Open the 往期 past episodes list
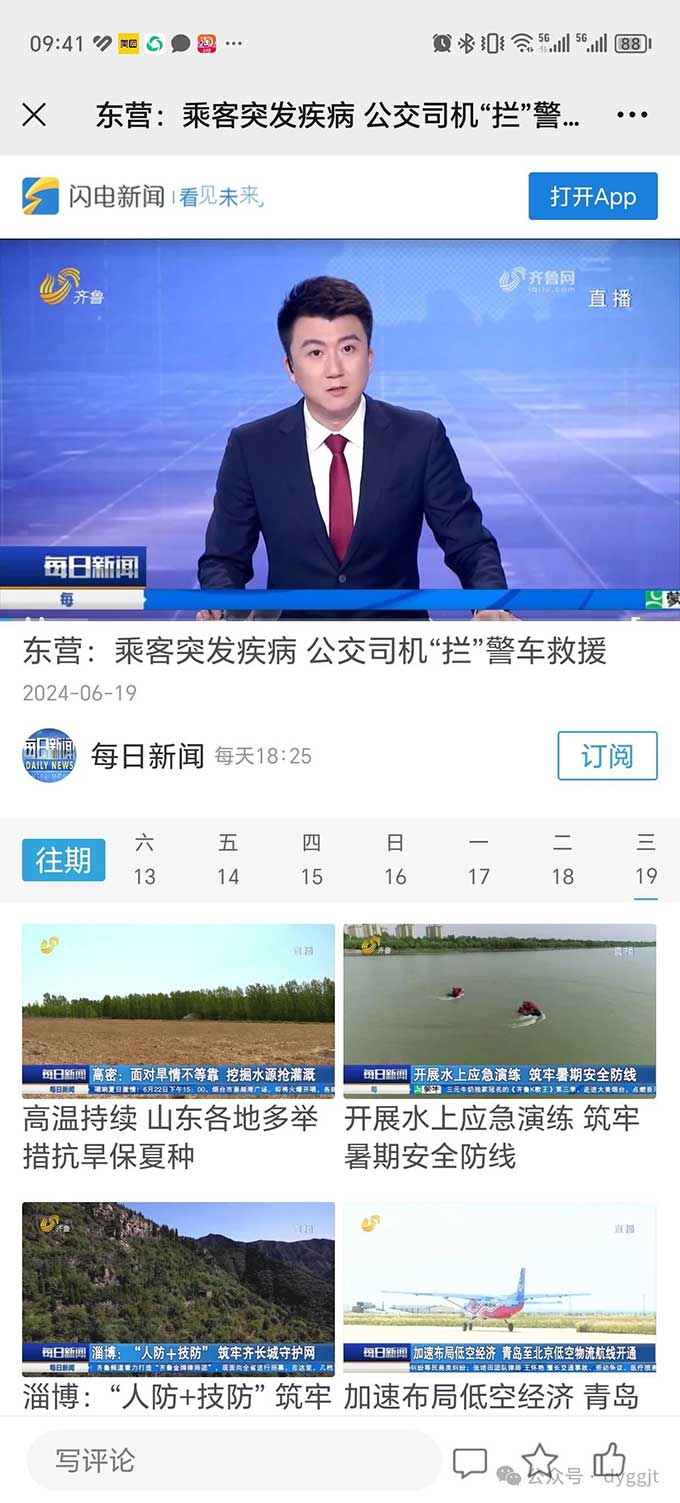 [63, 860]
